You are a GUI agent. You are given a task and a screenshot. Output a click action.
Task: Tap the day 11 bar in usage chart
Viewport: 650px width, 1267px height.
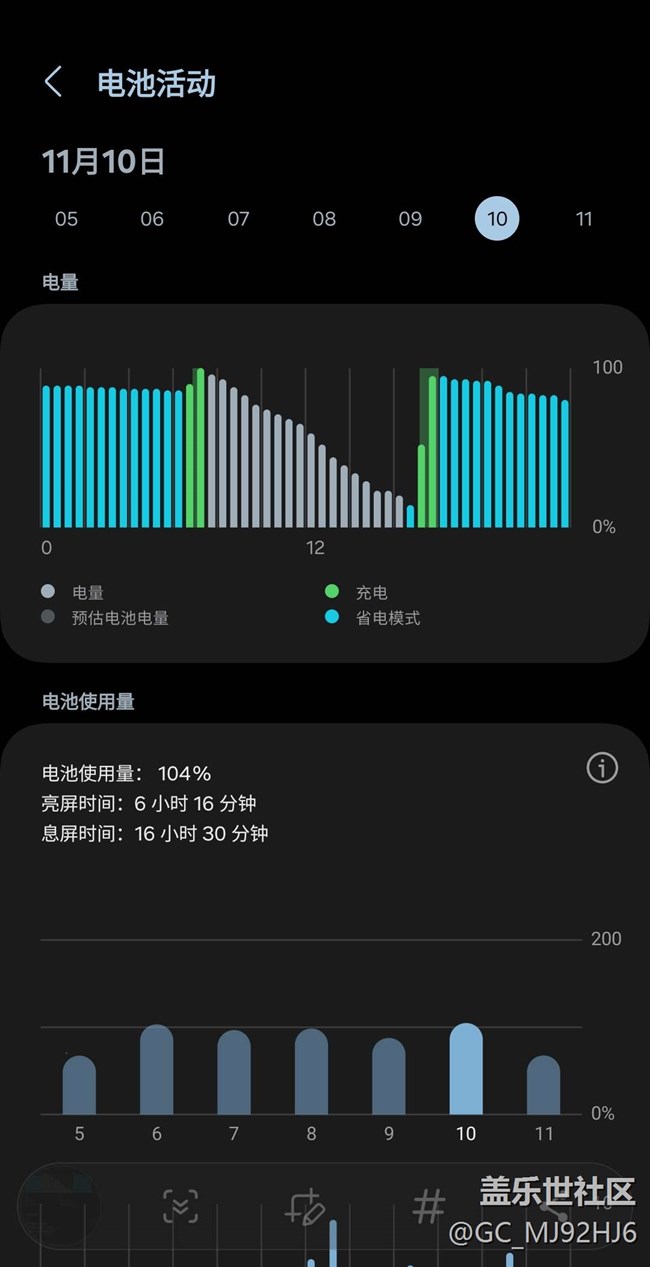tap(543, 1085)
